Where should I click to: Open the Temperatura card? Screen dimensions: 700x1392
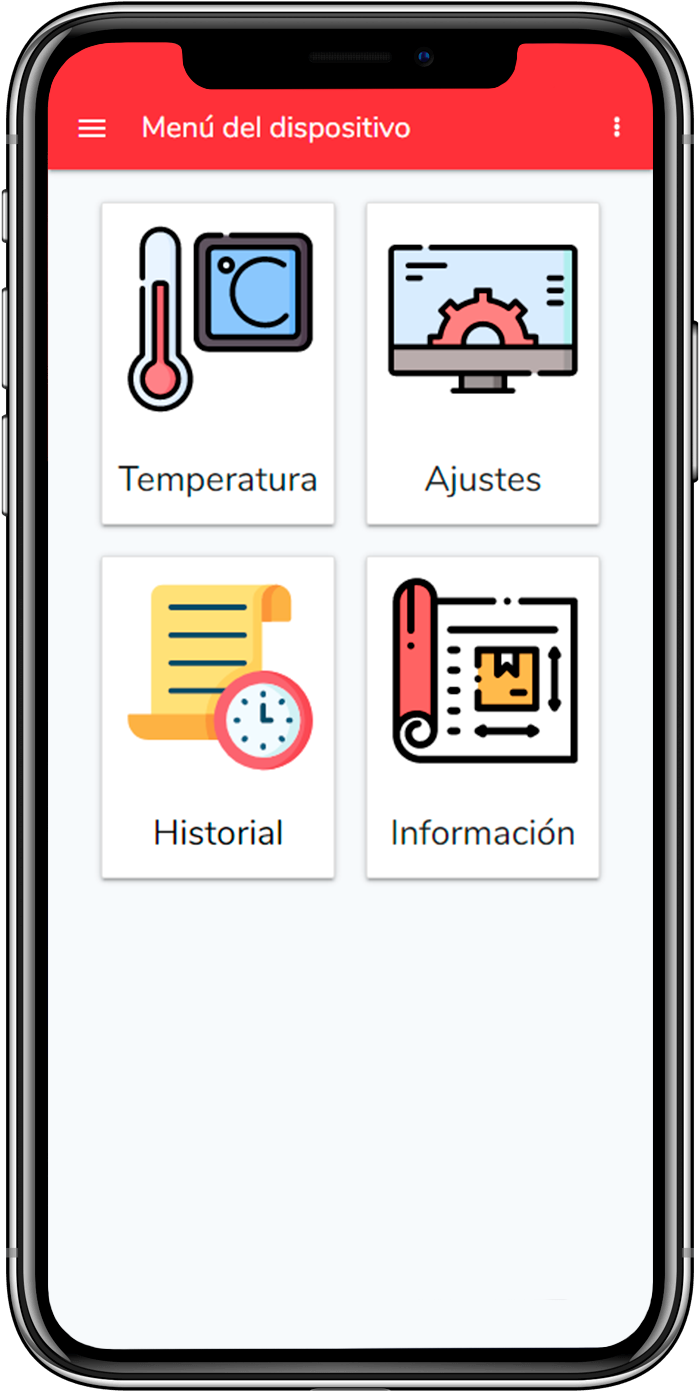[218, 363]
